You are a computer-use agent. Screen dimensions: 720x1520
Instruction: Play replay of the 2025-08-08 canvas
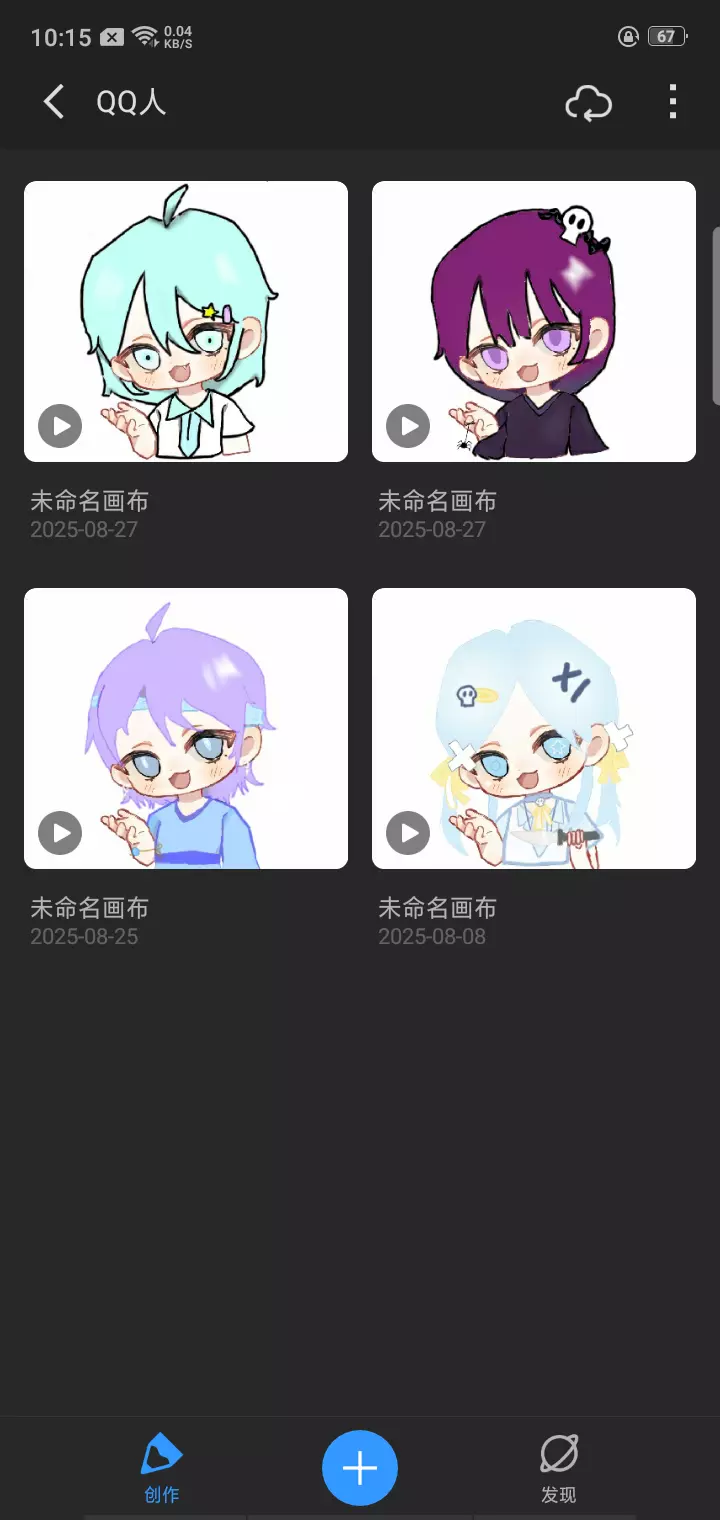[x=408, y=832]
